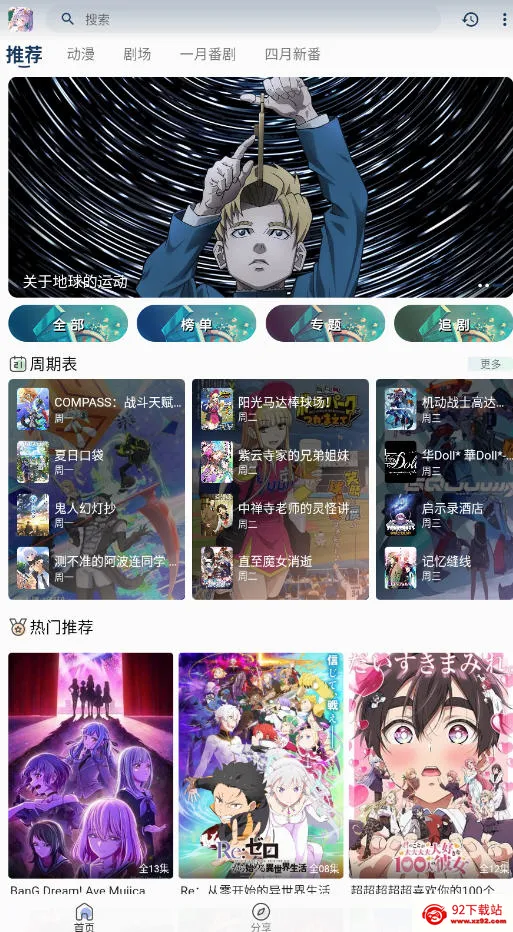This screenshot has height=932, width=513.
Task: Open the 专题 section
Action: click(x=325, y=324)
